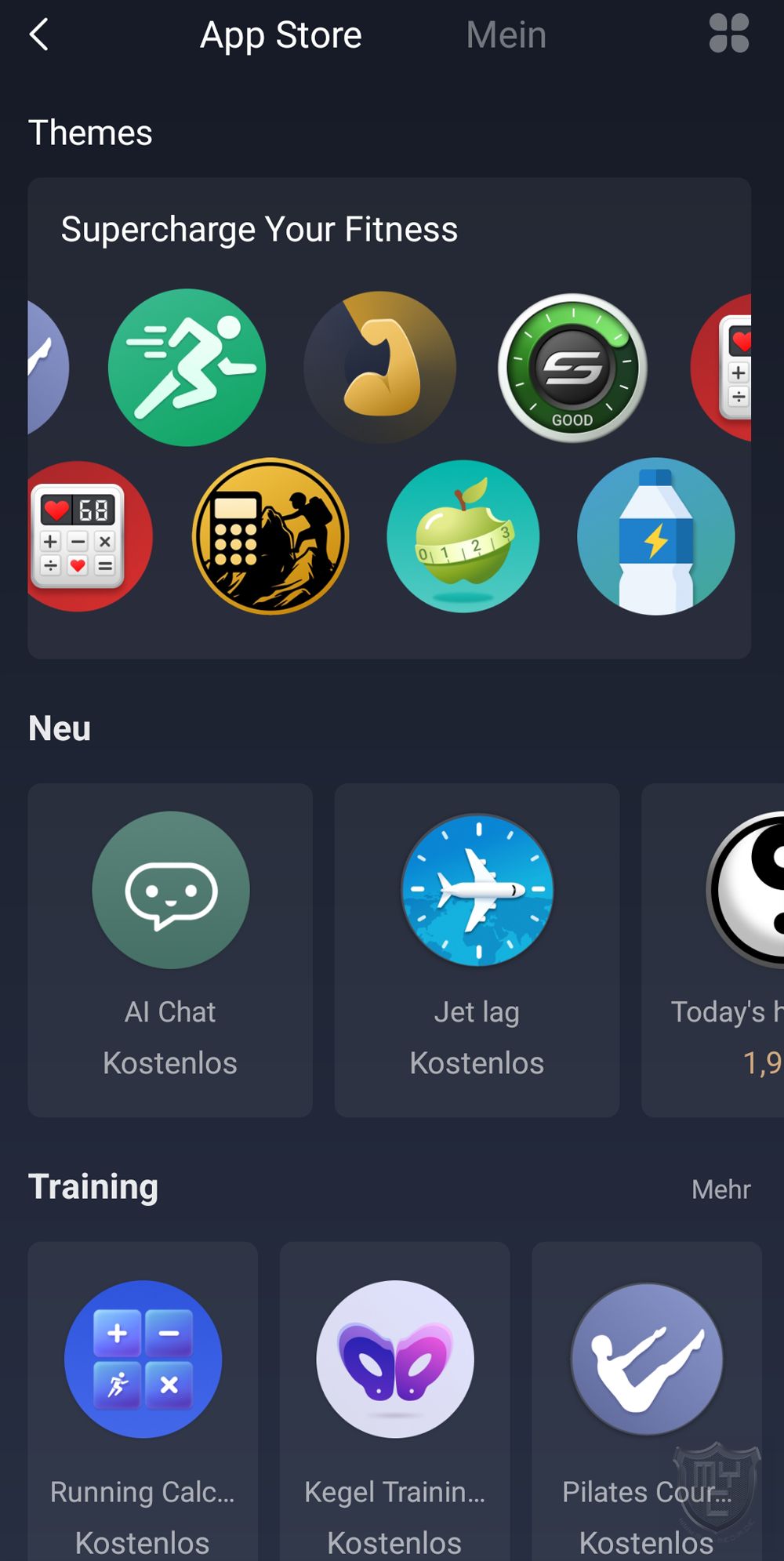Screen dimensions: 784x1561
Task: Open the Kegel Training app card
Action: (x=394, y=1396)
